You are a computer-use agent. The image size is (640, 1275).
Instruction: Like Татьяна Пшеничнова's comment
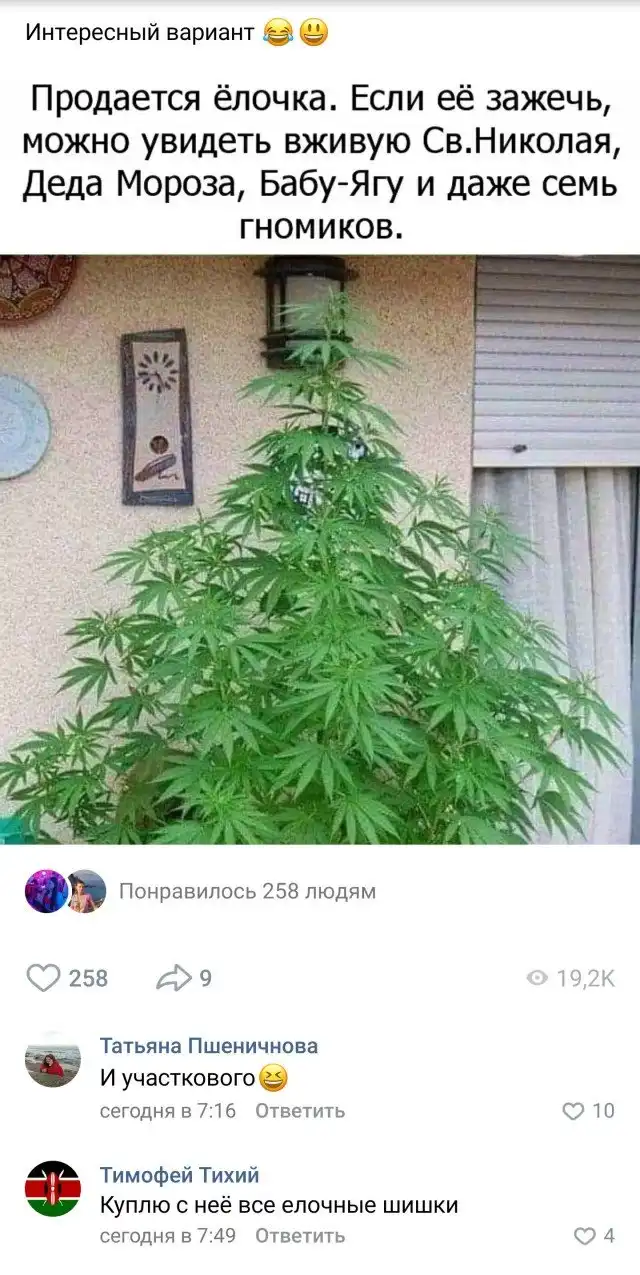coord(574,1110)
